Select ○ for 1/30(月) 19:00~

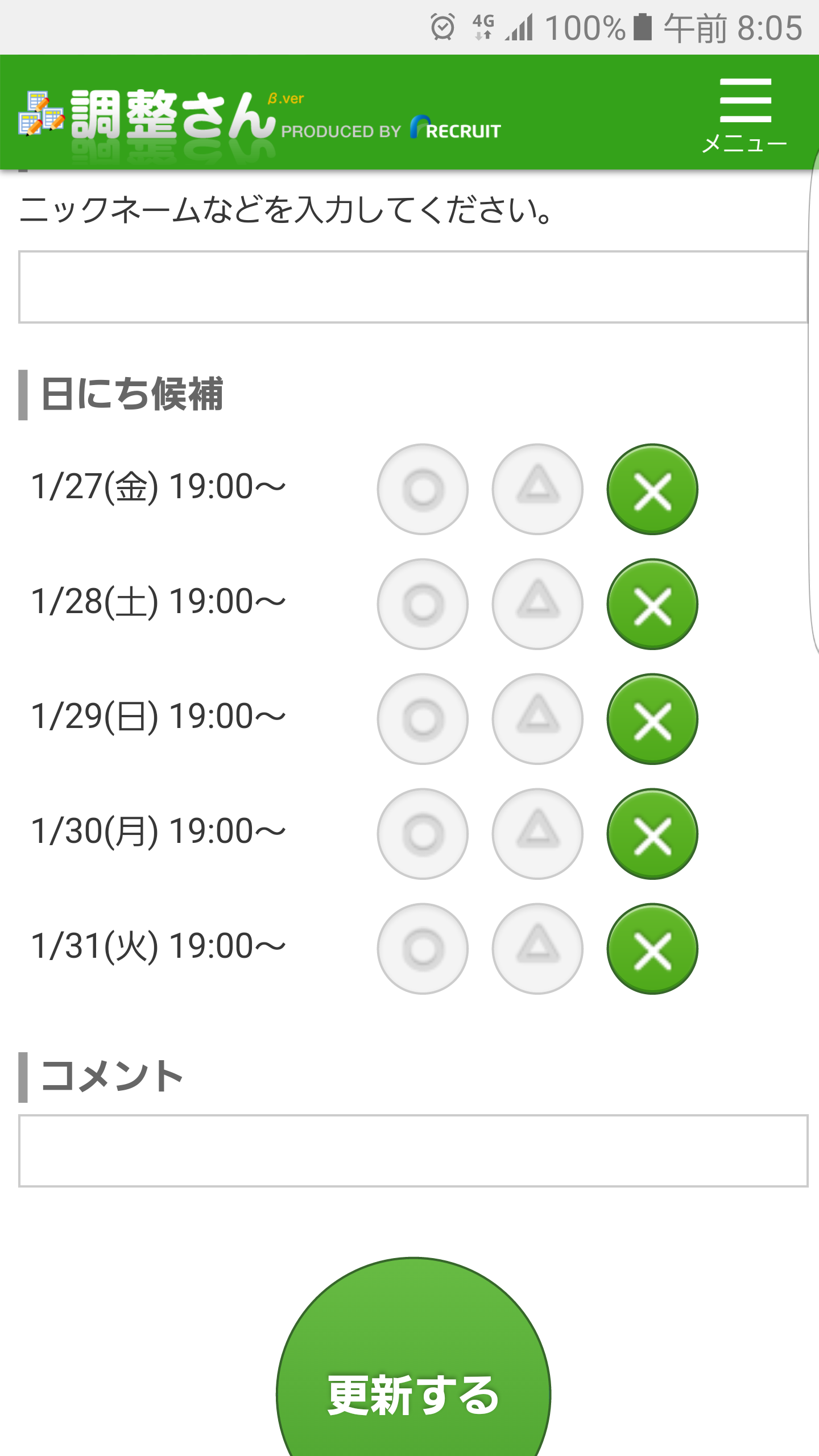(x=423, y=834)
